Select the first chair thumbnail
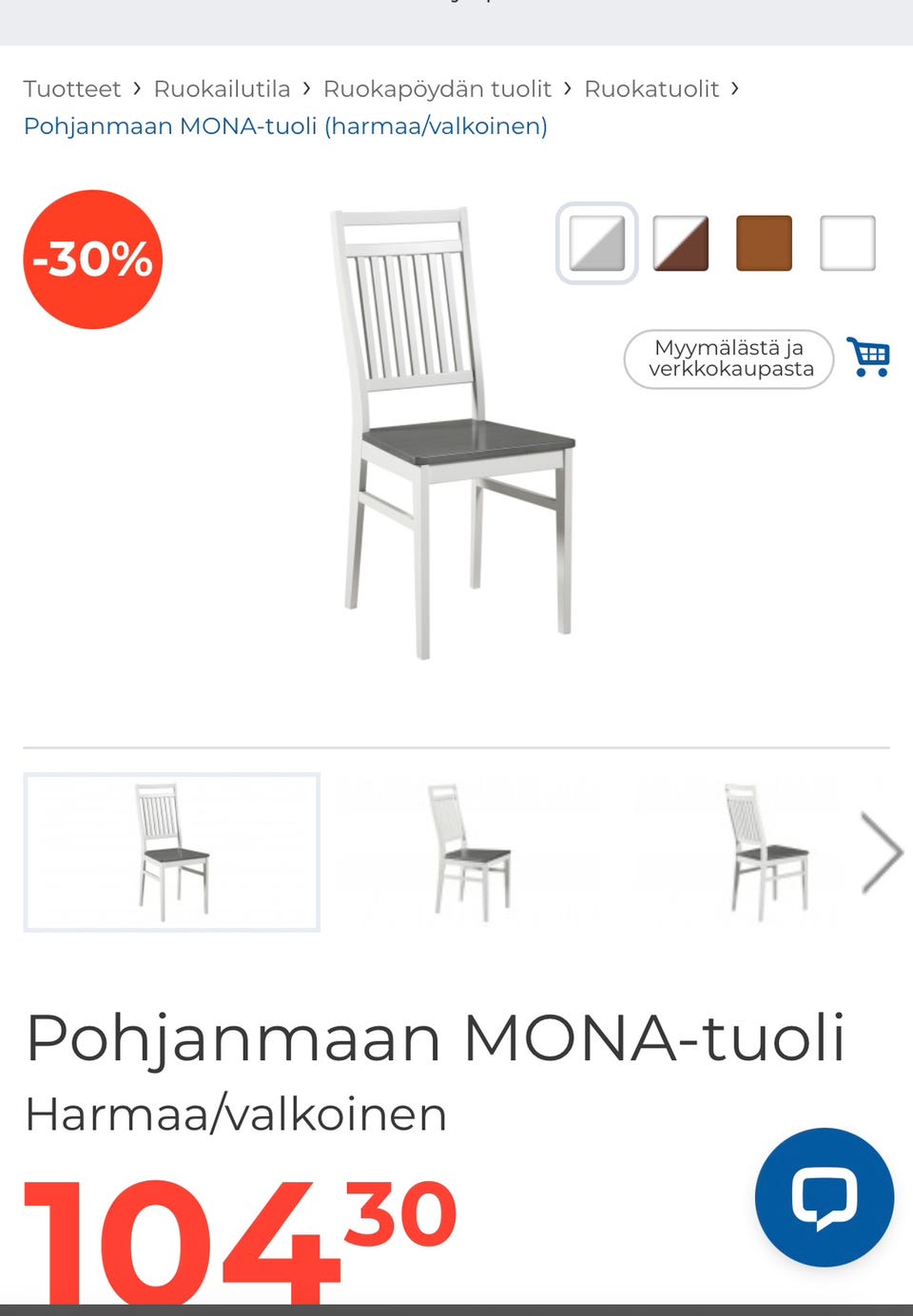 (172, 852)
